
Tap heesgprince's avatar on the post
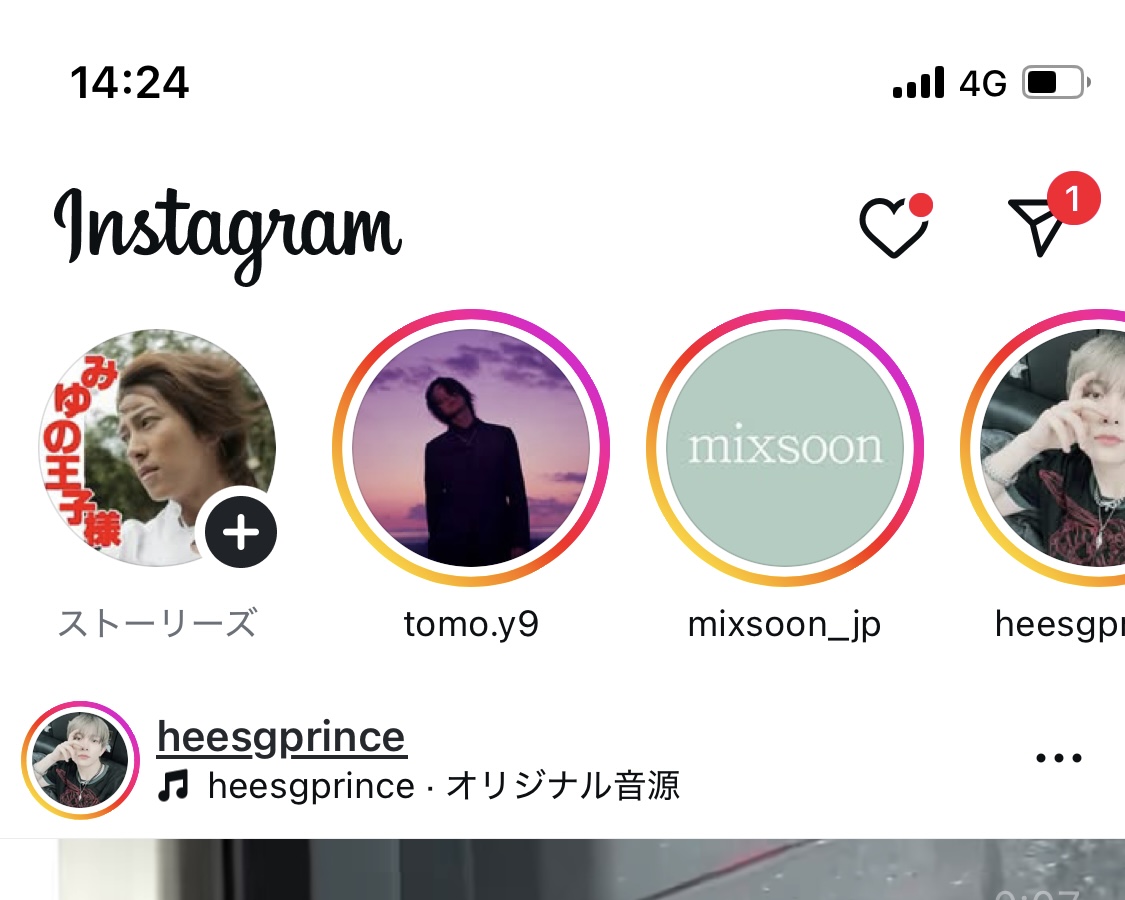(x=80, y=760)
